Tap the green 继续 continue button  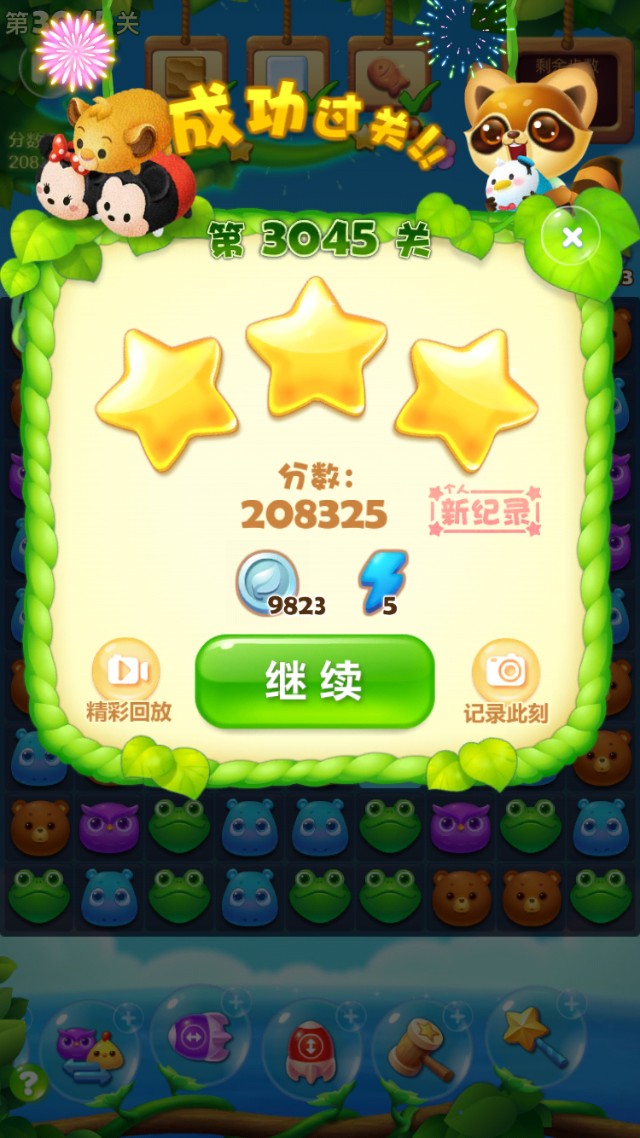coord(314,681)
